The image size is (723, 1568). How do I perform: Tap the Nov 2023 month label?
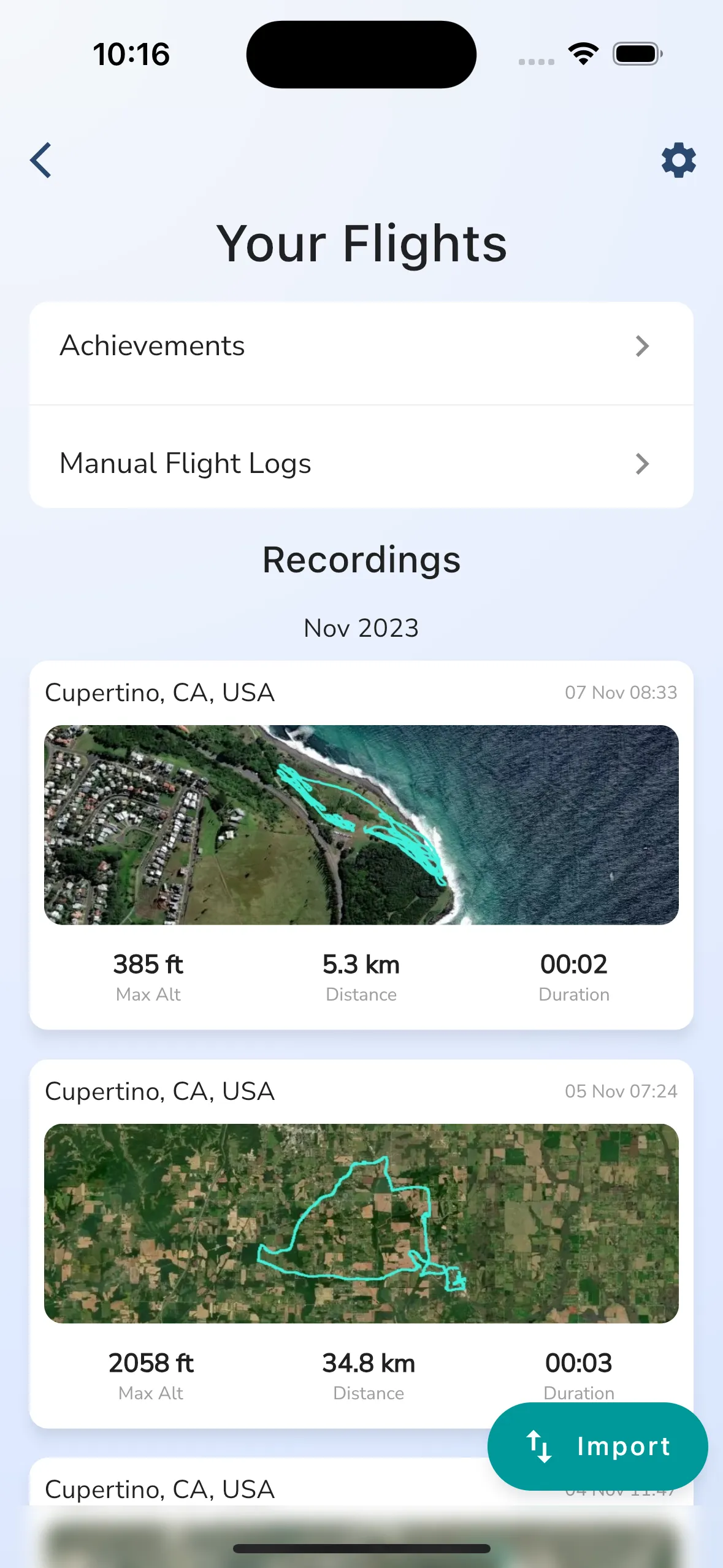361,628
